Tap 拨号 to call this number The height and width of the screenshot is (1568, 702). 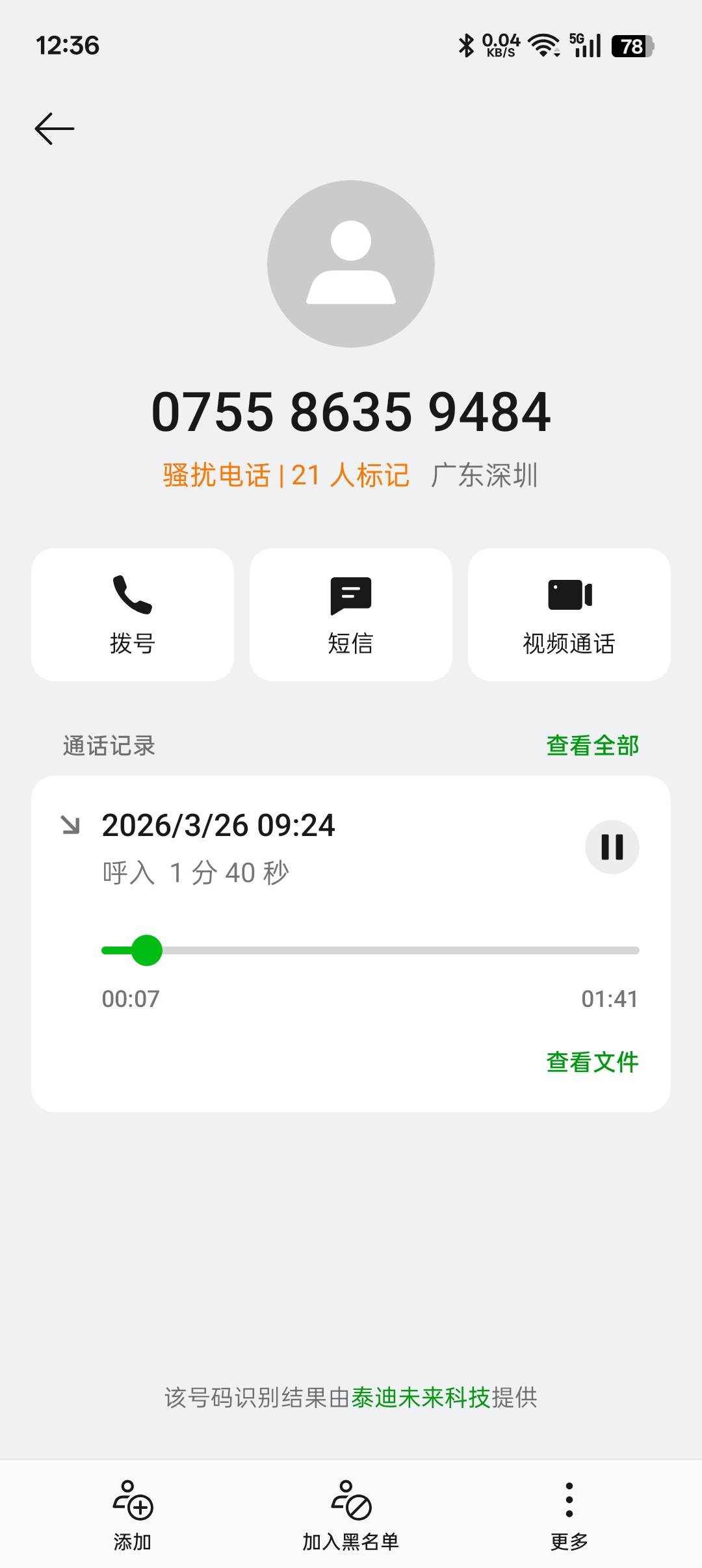(133, 614)
